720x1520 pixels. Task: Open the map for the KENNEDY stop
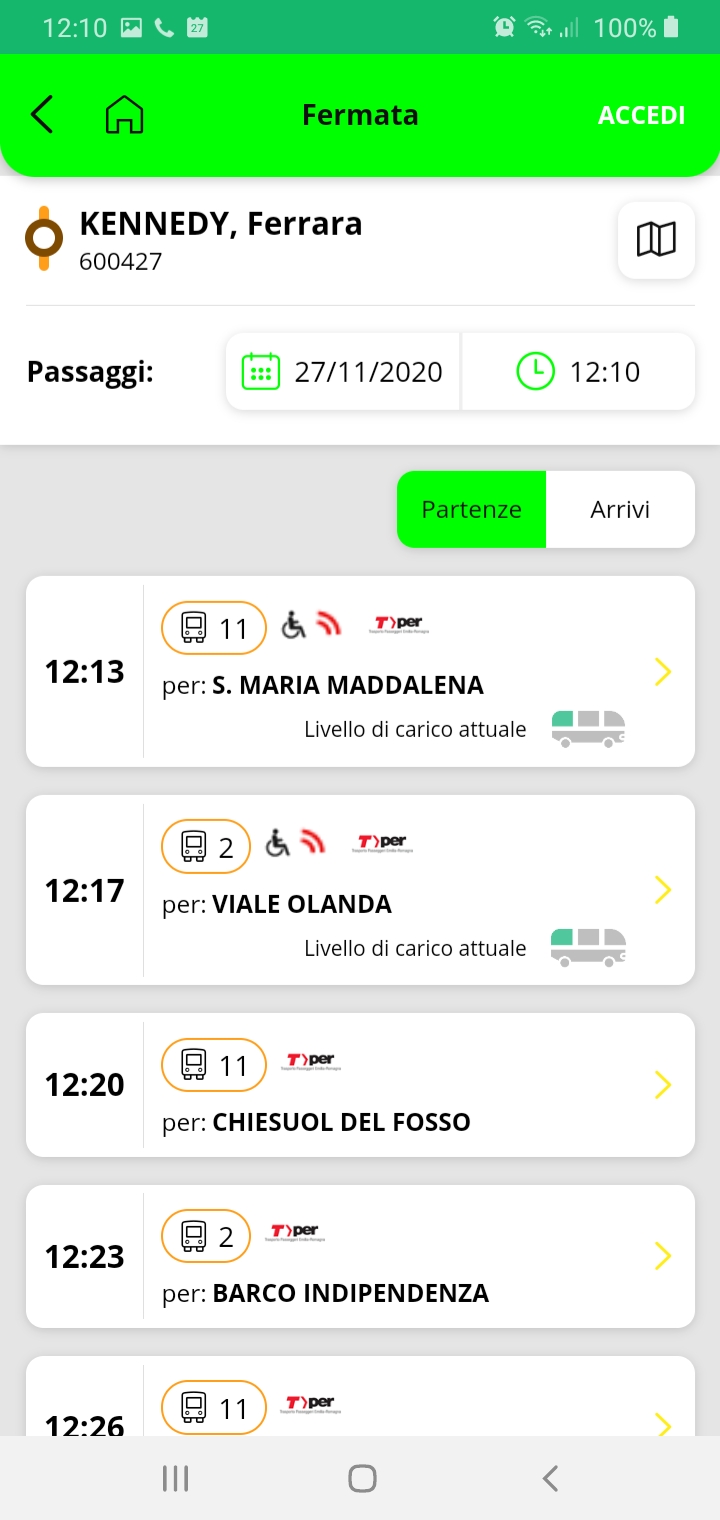[656, 240]
